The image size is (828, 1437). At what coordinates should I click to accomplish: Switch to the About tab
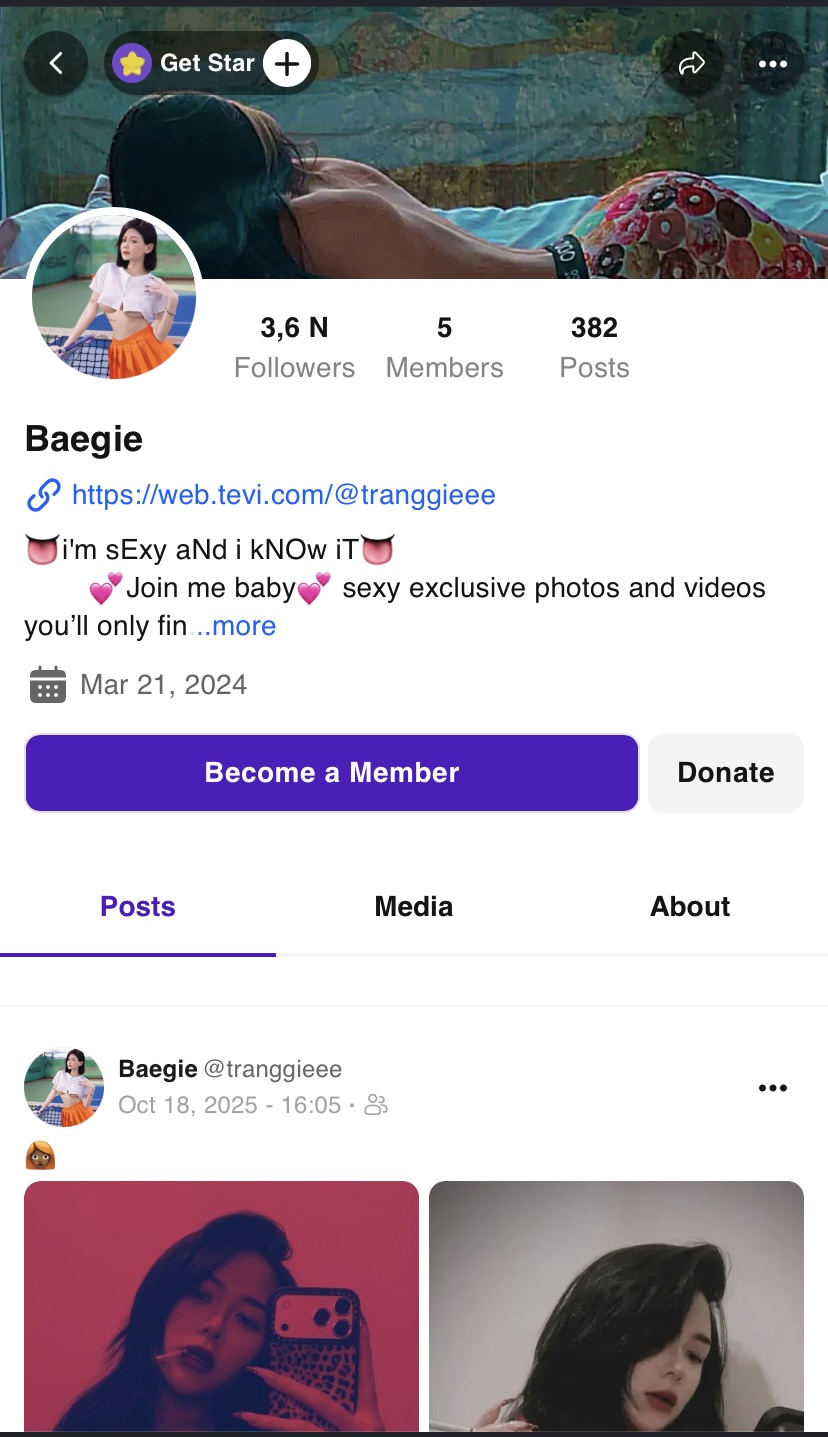[x=689, y=906]
